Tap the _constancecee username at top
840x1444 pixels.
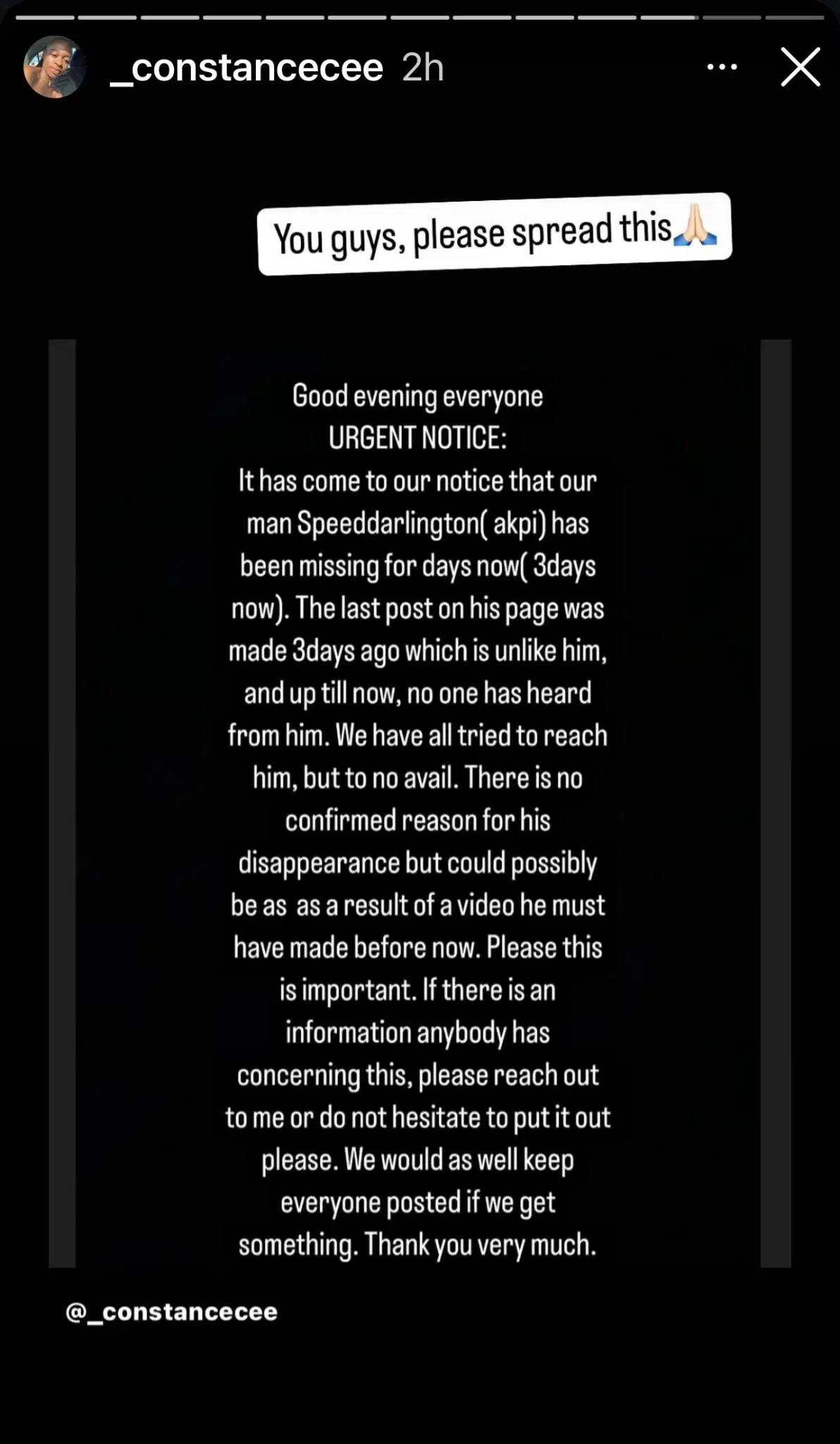click(x=247, y=68)
